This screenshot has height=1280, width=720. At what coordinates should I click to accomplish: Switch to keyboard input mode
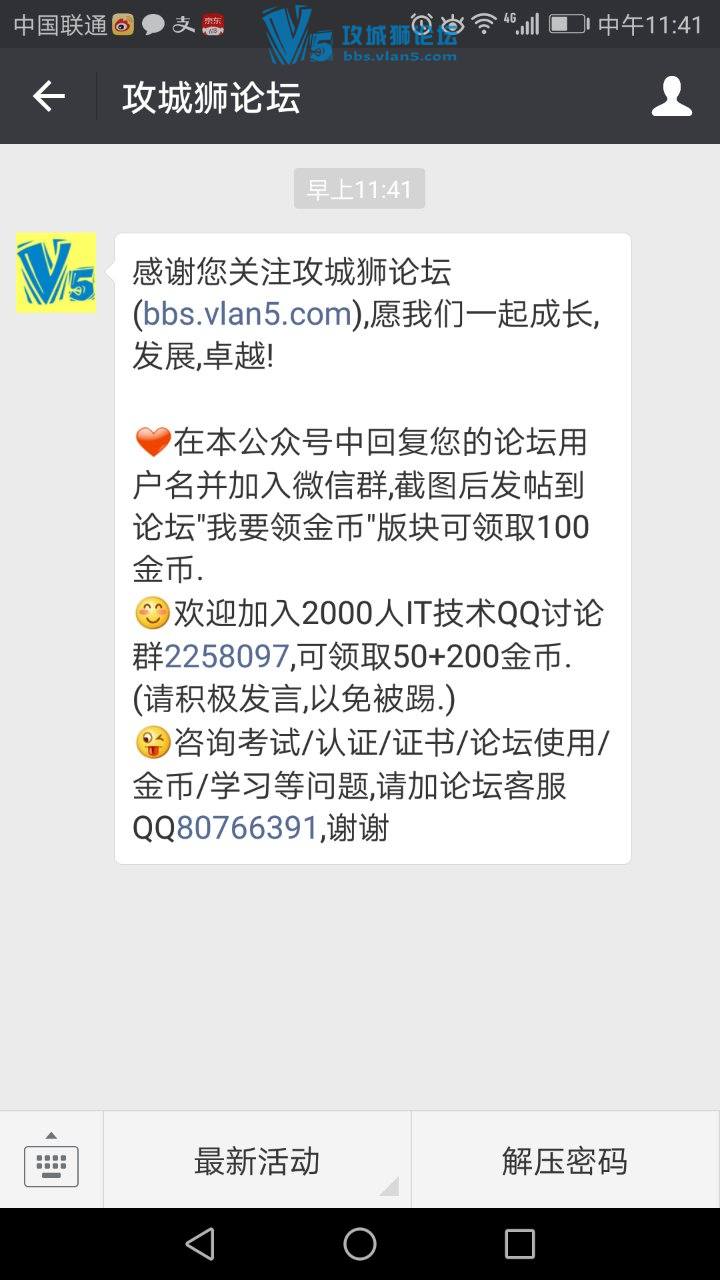coord(51,1160)
